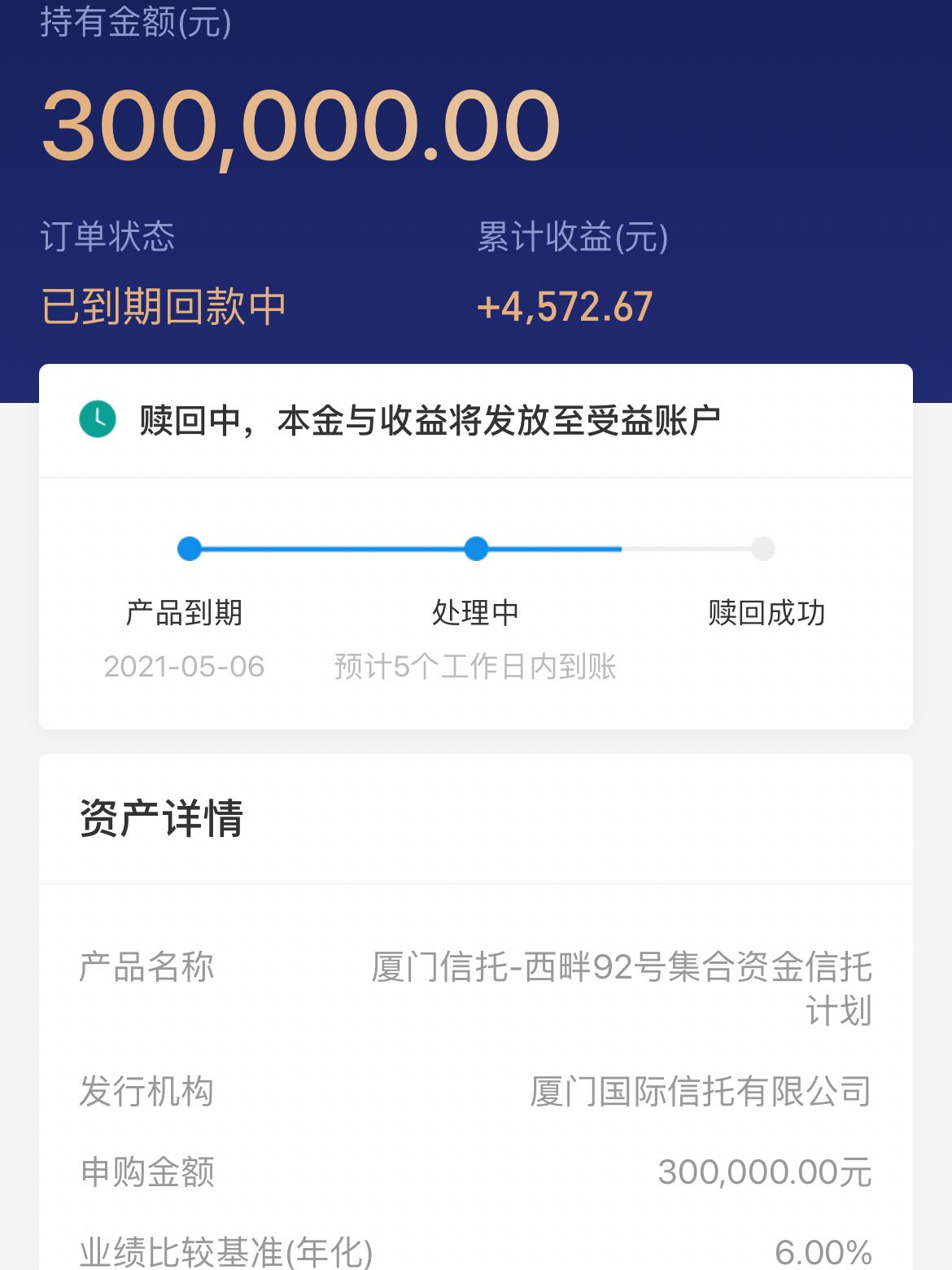Tap the 预计5个工作日内到账 note
The image size is (952, 1270).
pyautogui.click(x=476, y=668)
